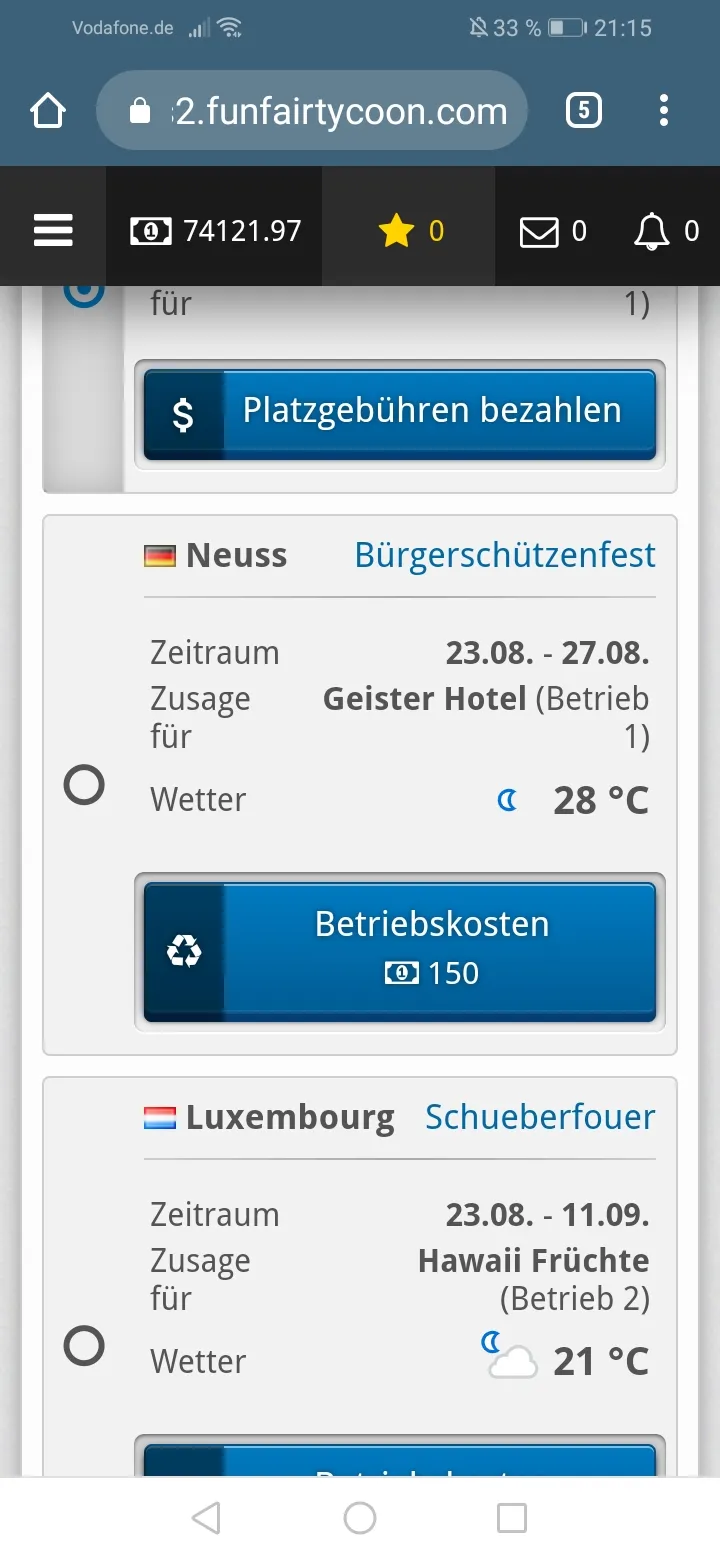Go to the browser home page

pyautogui.click(x=48, y=111)
